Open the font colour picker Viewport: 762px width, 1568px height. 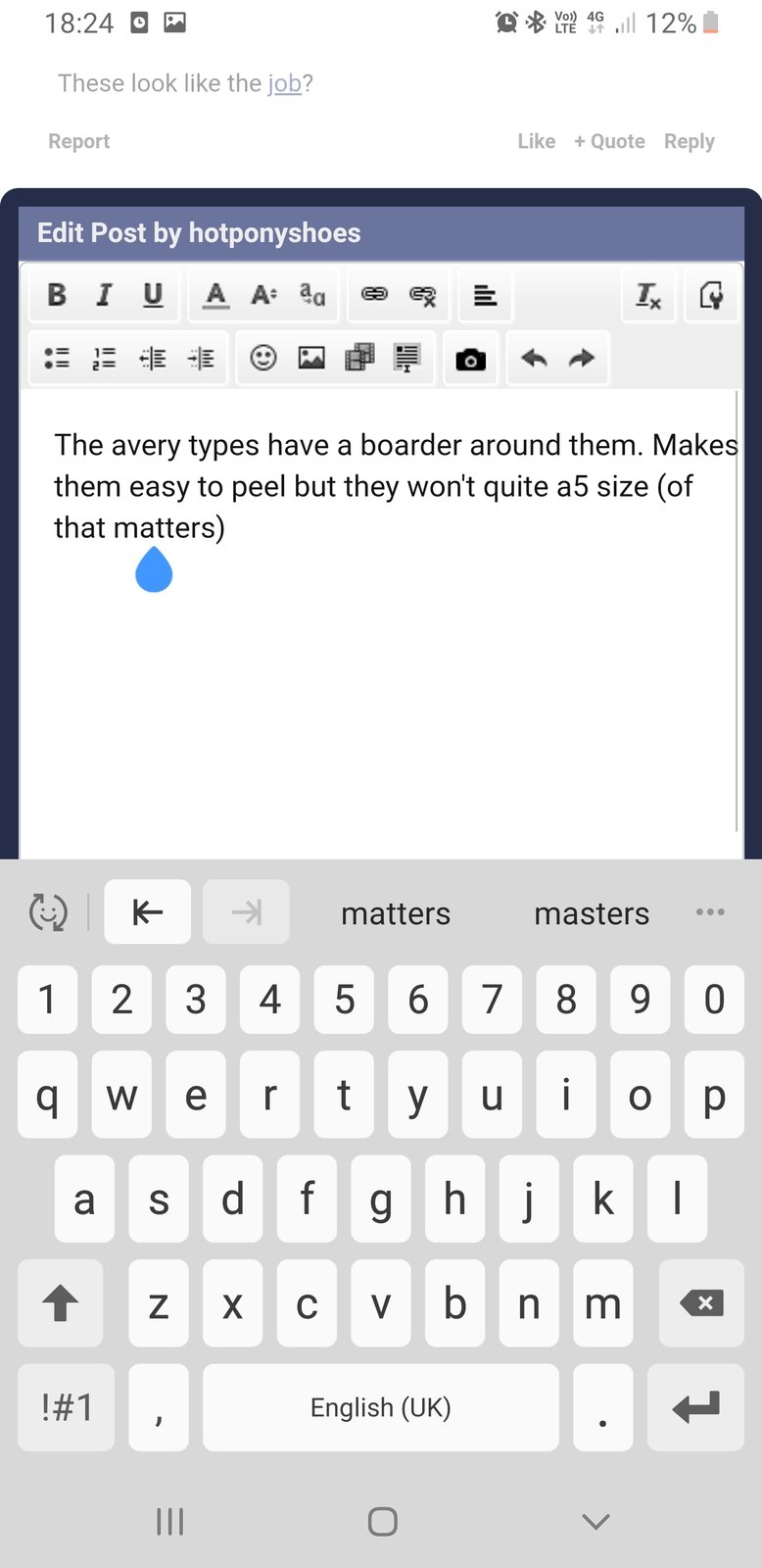point(215,294)
